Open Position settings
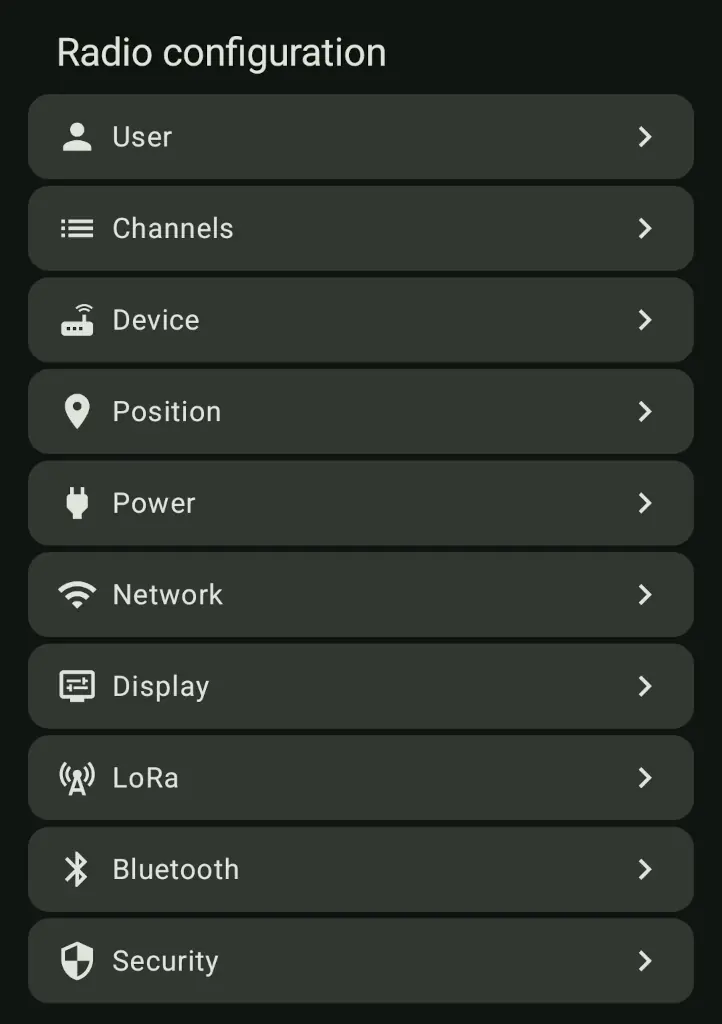The width and height of the screenshot is (722, 1024). click(x=360, y=411)
